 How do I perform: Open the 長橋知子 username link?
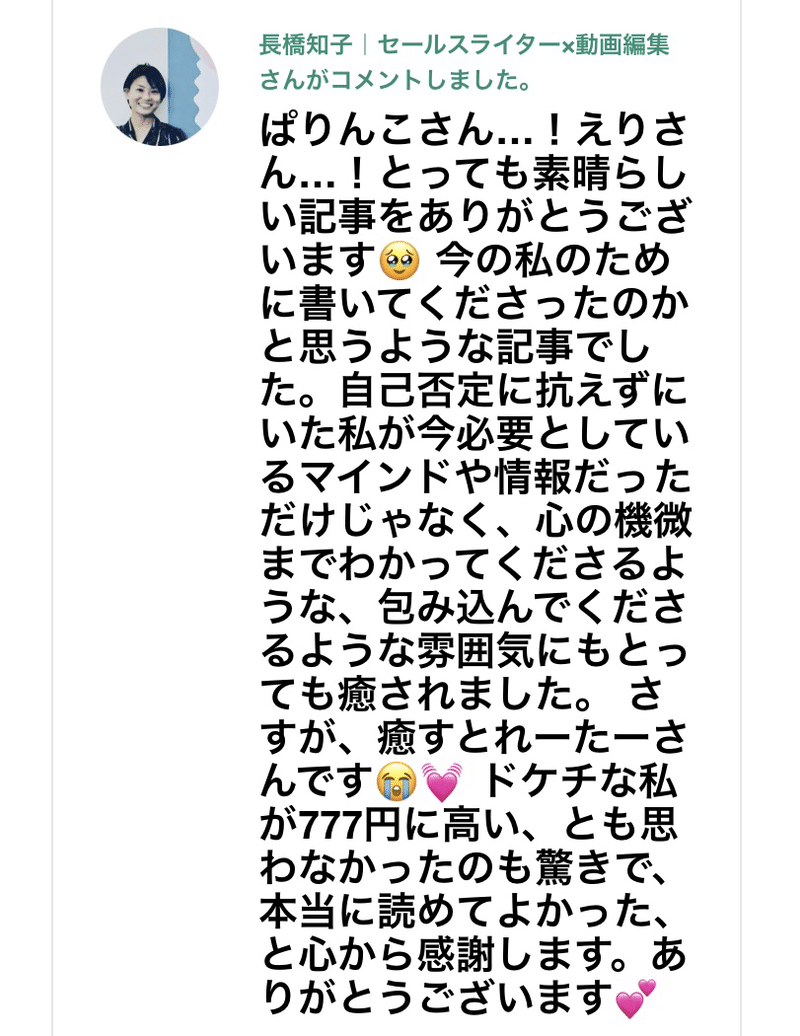click(x=463, y=46)
